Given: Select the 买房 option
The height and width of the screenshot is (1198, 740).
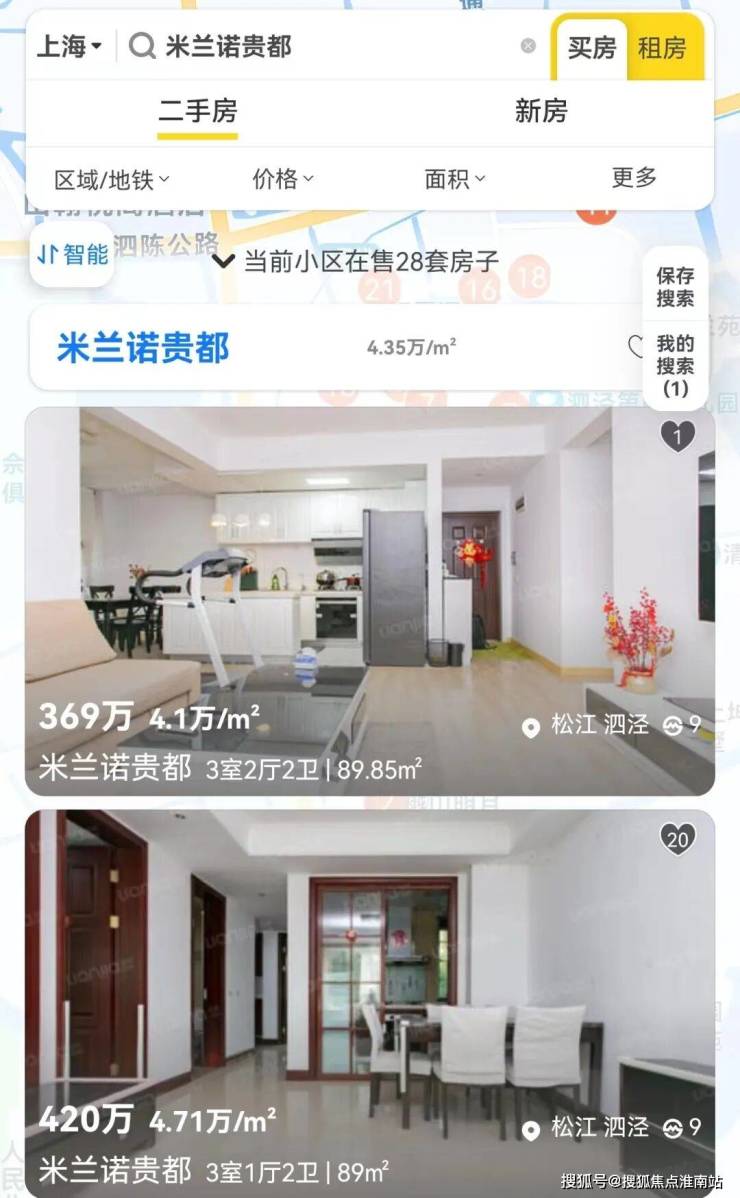Looking at the screenshot, I should (x=592, y=47).
